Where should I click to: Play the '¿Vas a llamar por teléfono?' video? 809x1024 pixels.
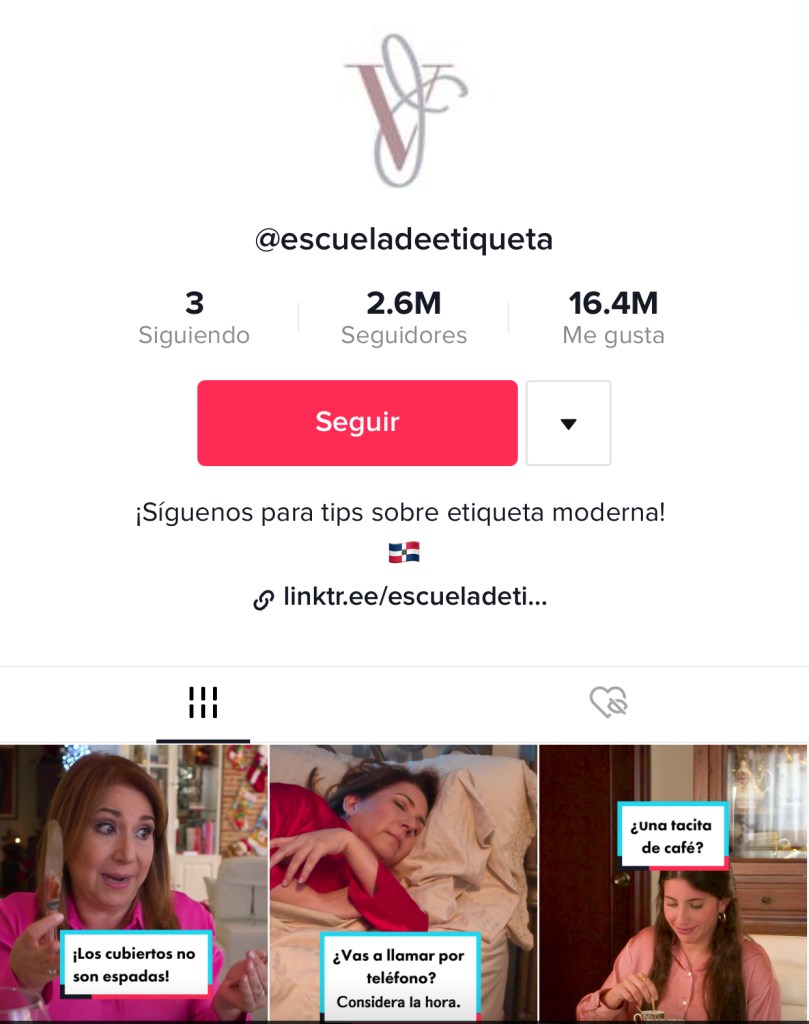pos(403,884)
